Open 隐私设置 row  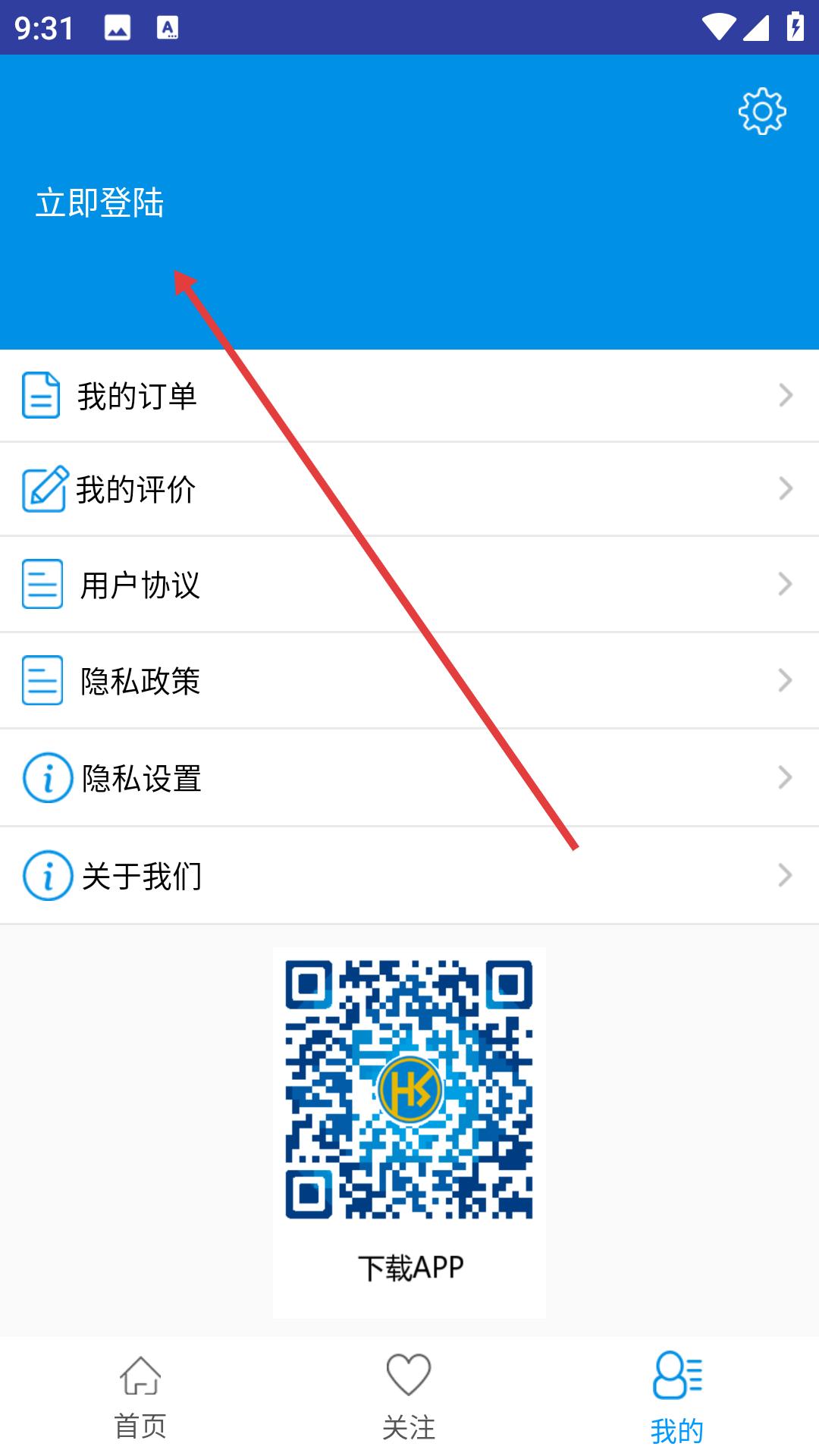tap(409, 778)
